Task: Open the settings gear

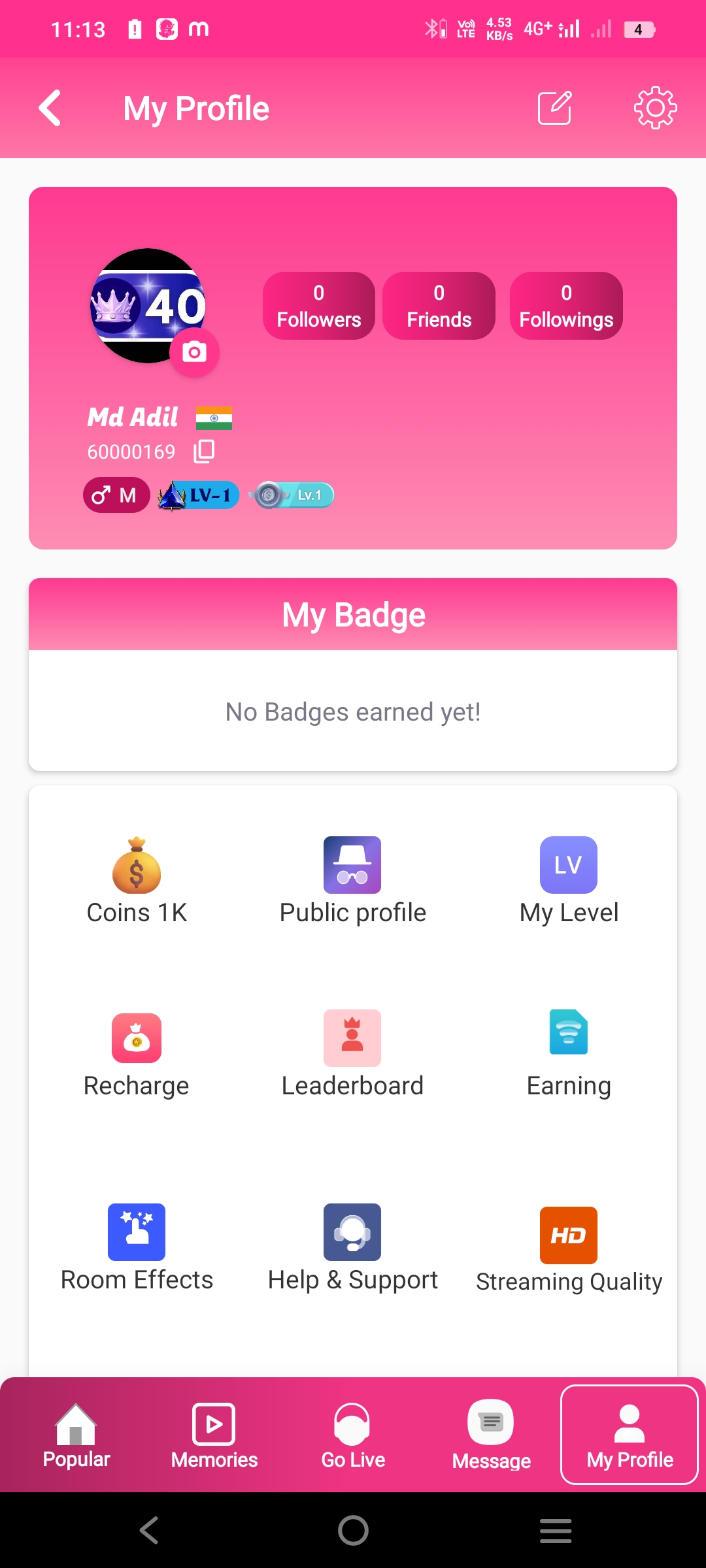Action: coord(655,108)
